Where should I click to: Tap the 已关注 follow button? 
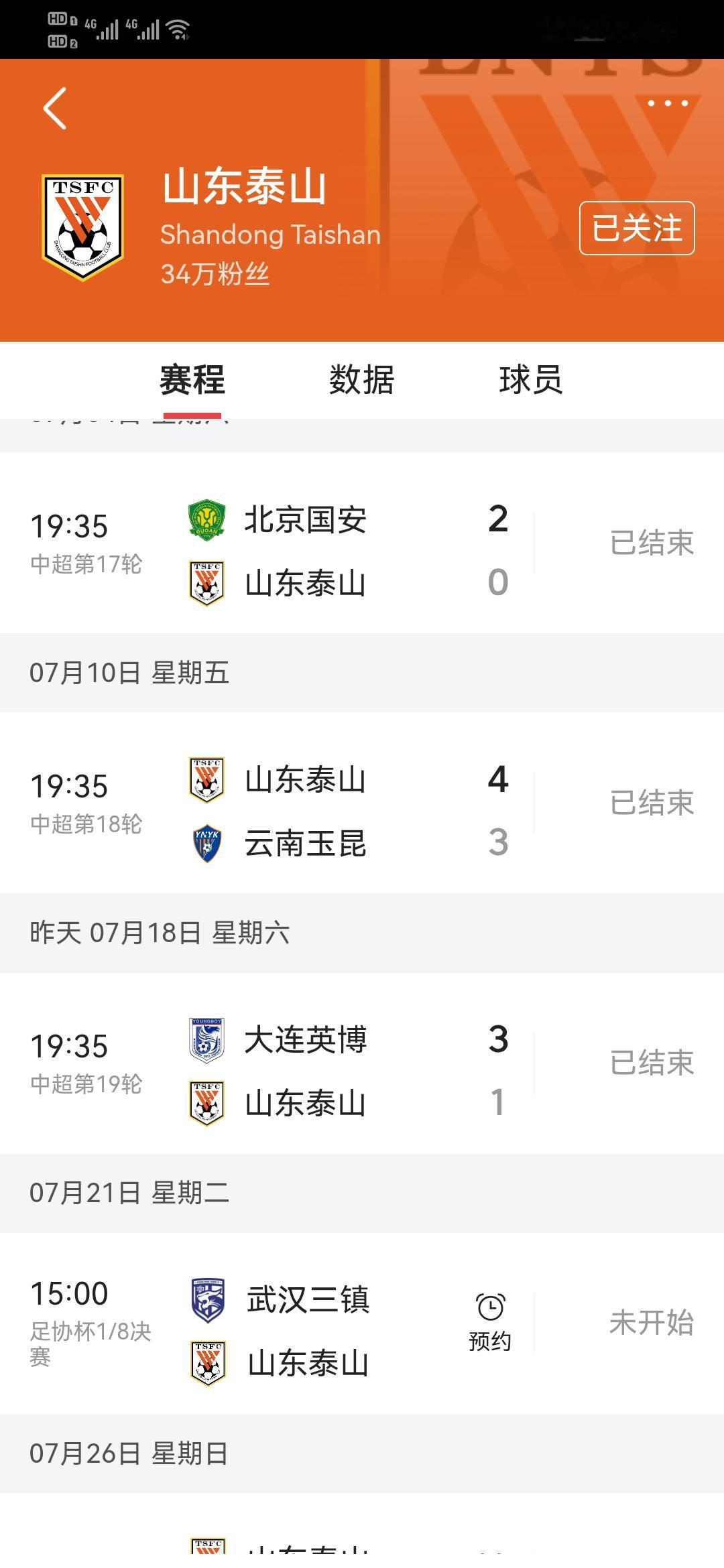click(637, 228)
